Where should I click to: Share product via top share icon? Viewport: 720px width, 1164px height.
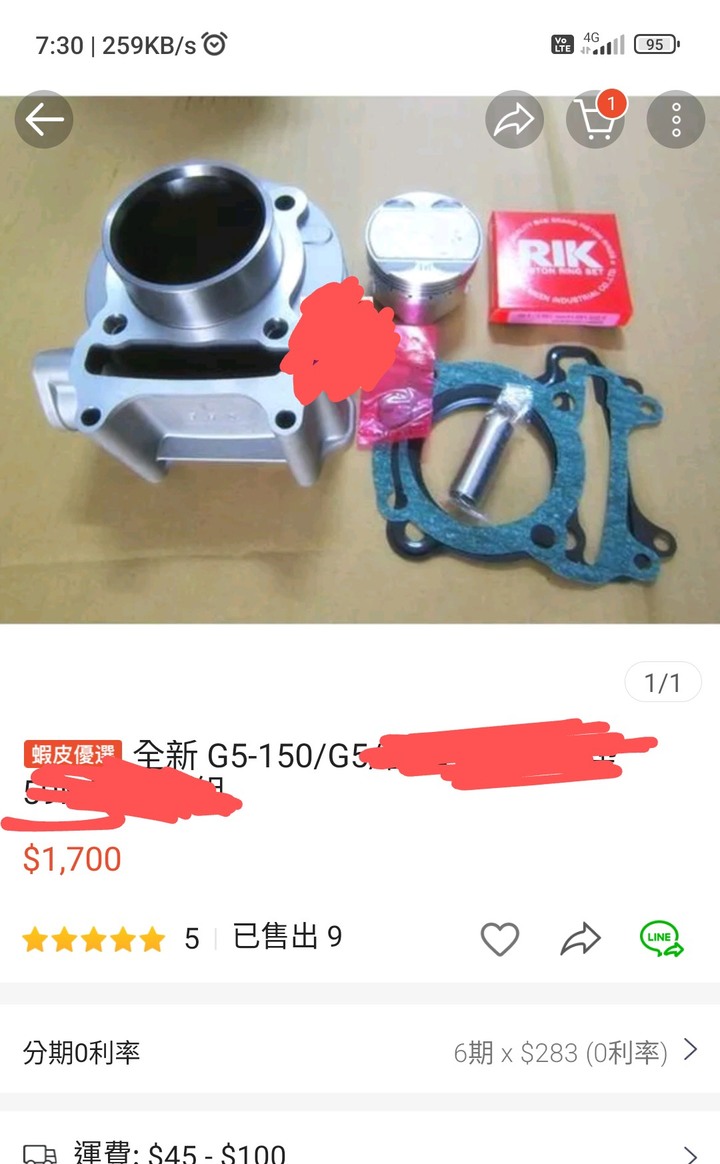[x=514, y=120]
